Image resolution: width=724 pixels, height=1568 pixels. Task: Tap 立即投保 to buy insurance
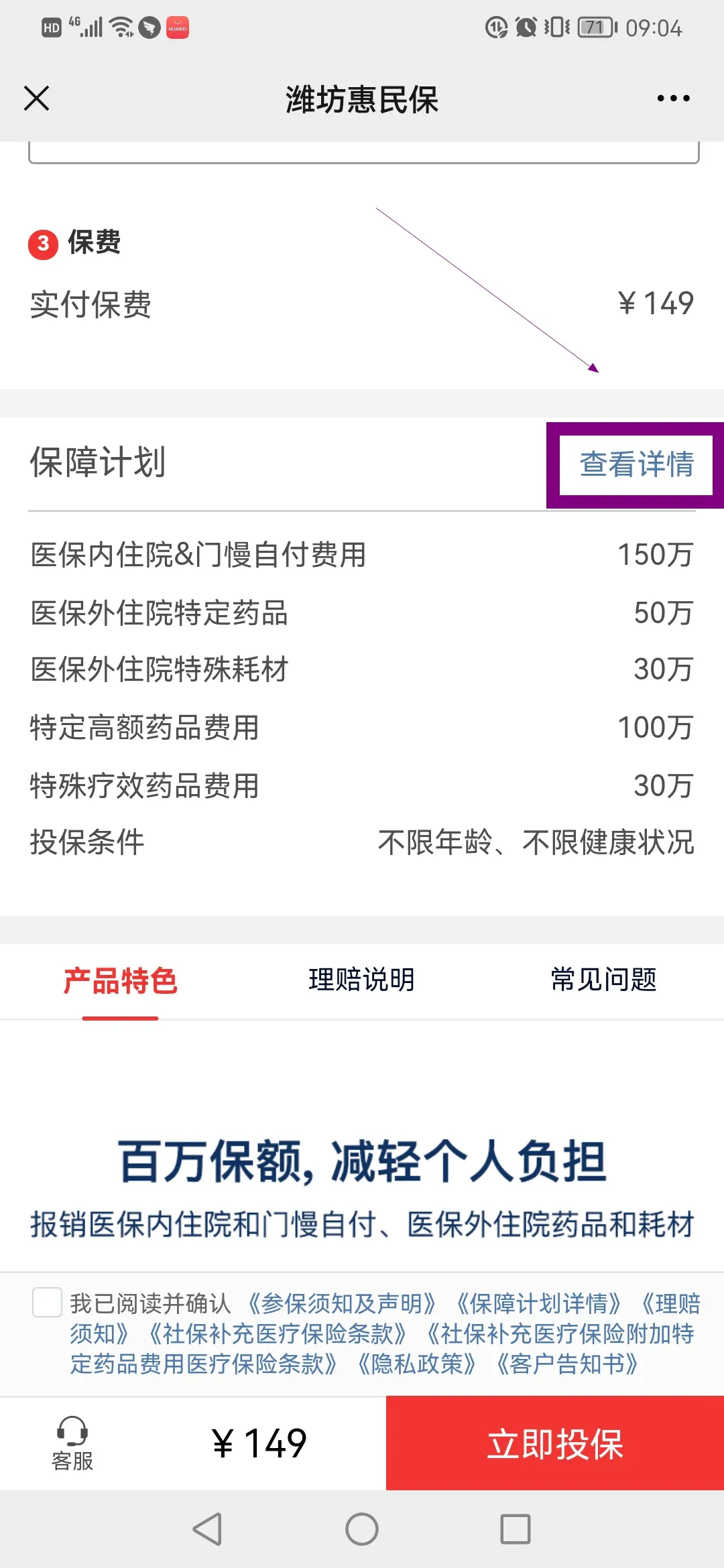[555, 1443]
